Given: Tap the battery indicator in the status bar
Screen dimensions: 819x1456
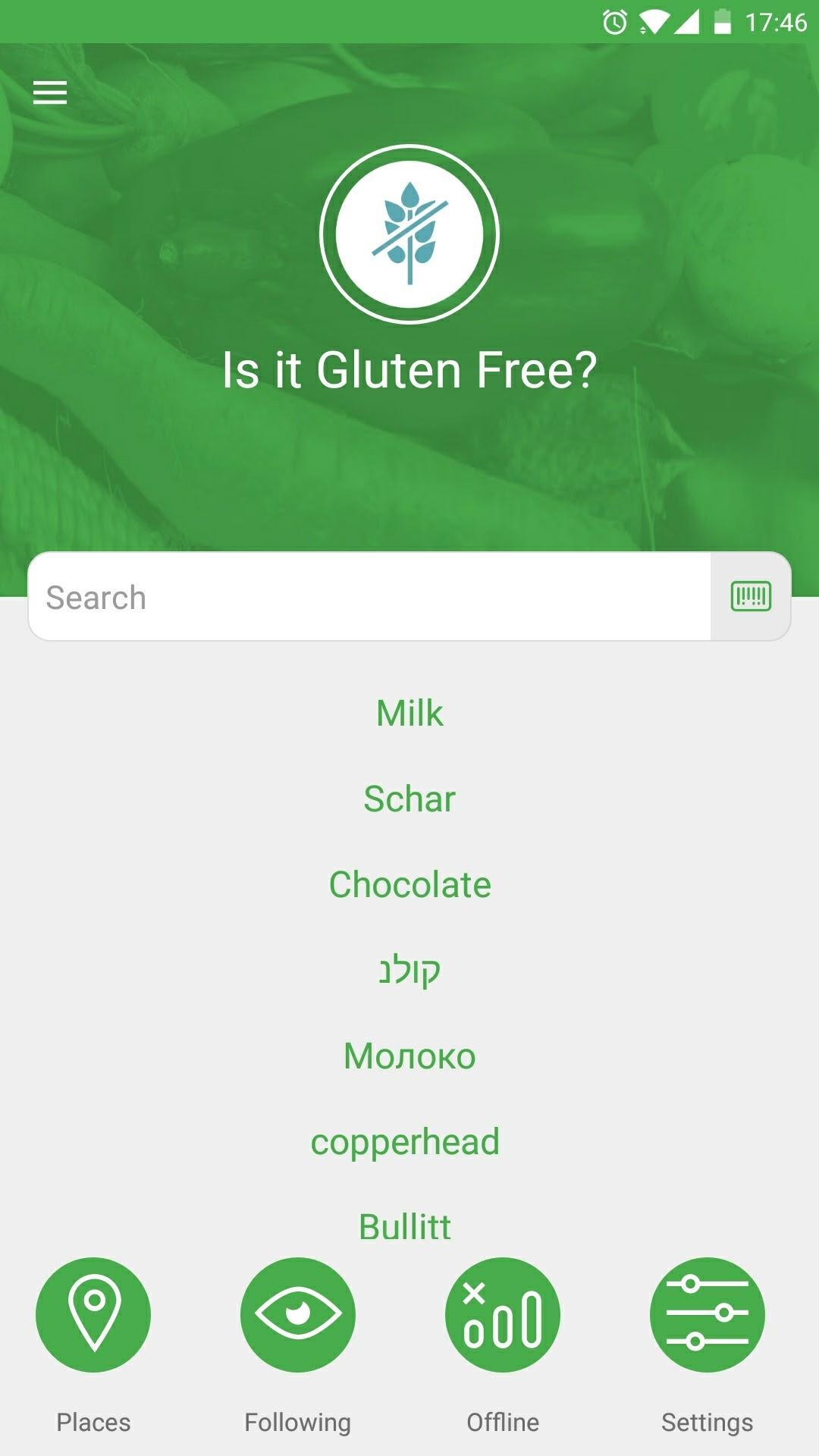Looking at the screenshot, I should (720, 20).
